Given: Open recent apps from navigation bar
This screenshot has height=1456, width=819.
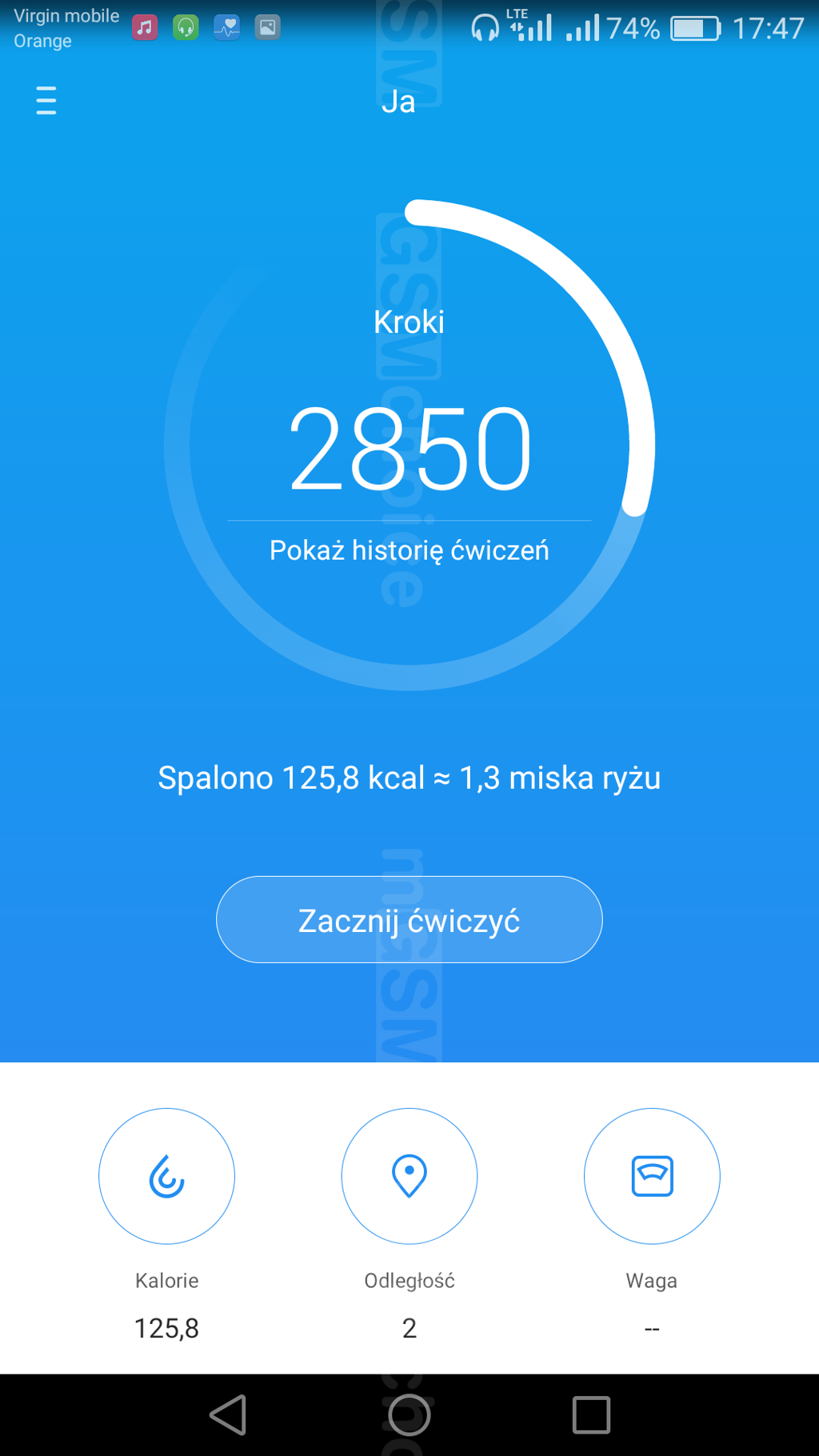Looking at the screenshot, I should coord(591,1414).
